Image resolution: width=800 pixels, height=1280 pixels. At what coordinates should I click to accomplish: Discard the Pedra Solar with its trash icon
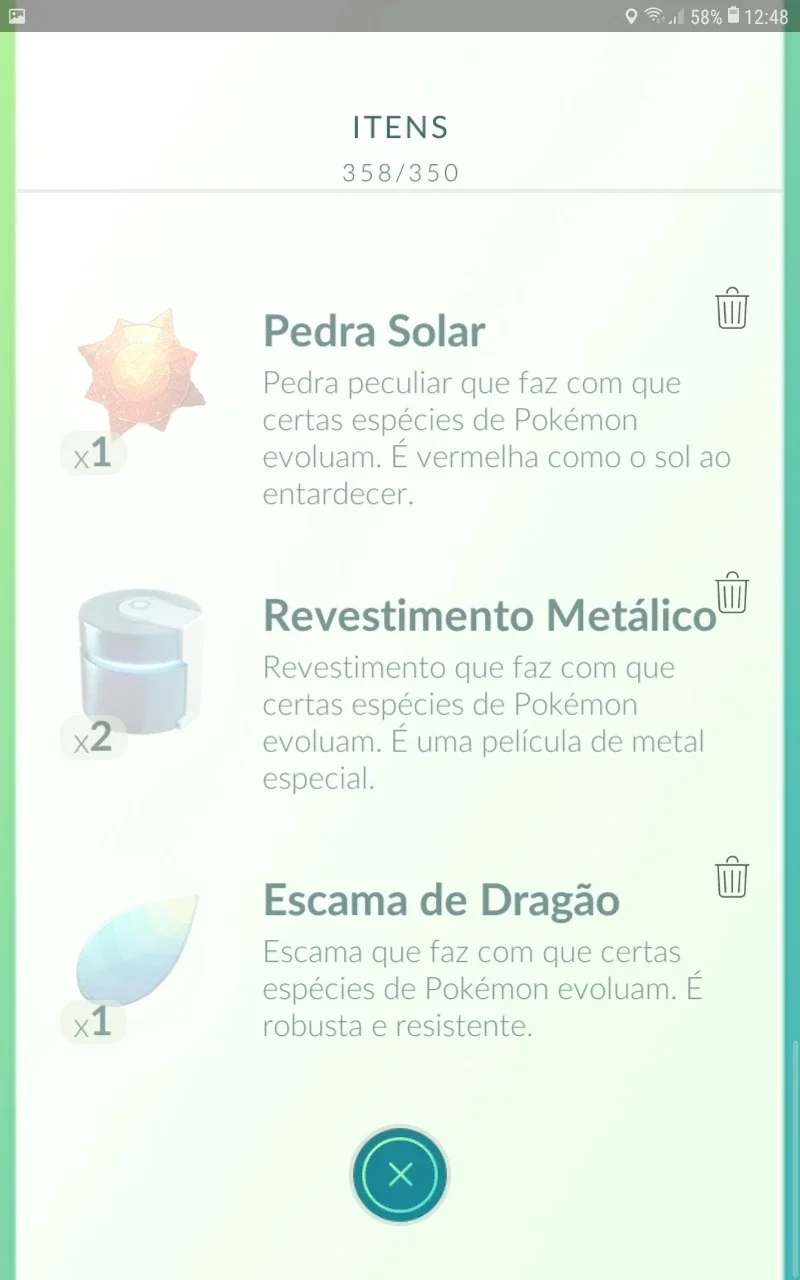coord(732,309)
